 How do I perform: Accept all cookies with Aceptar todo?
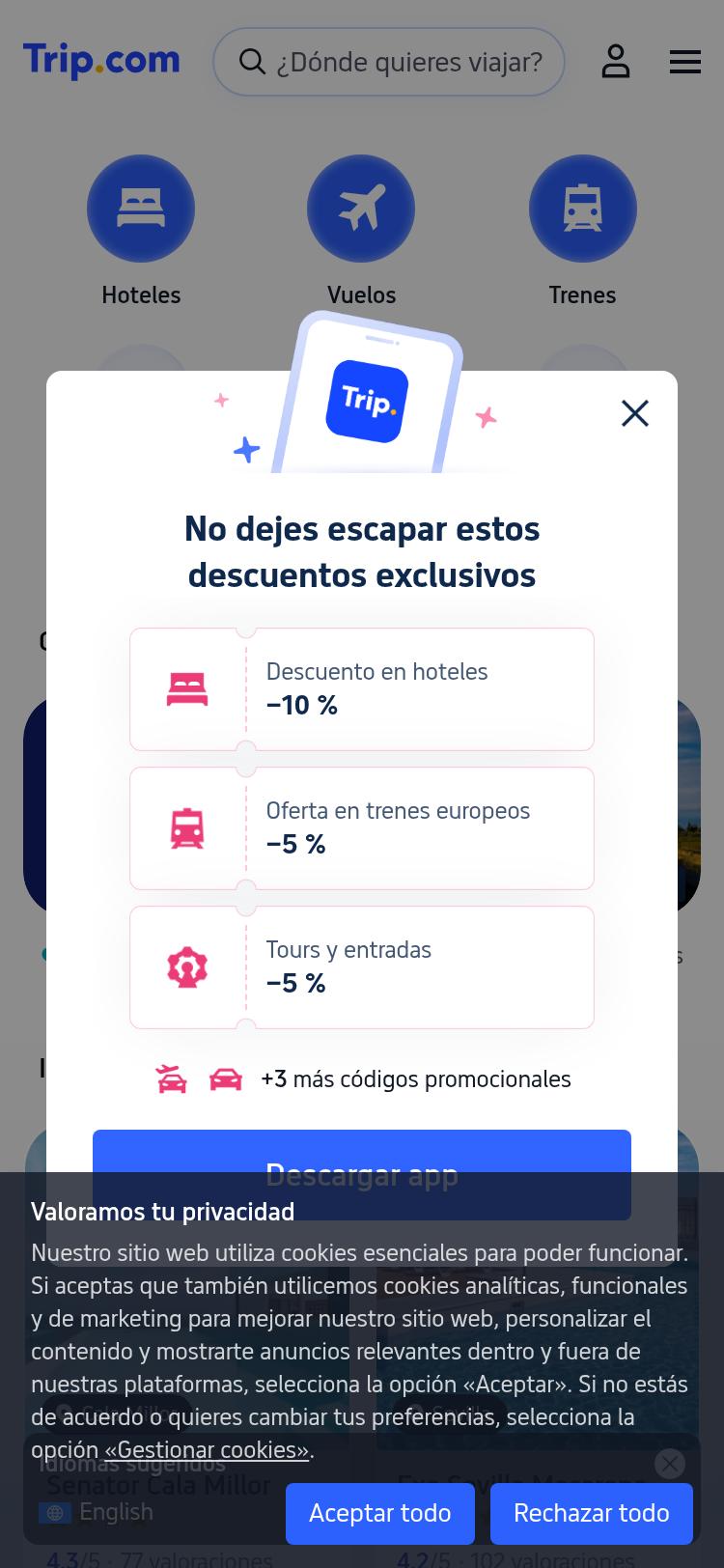(379, 1513)
